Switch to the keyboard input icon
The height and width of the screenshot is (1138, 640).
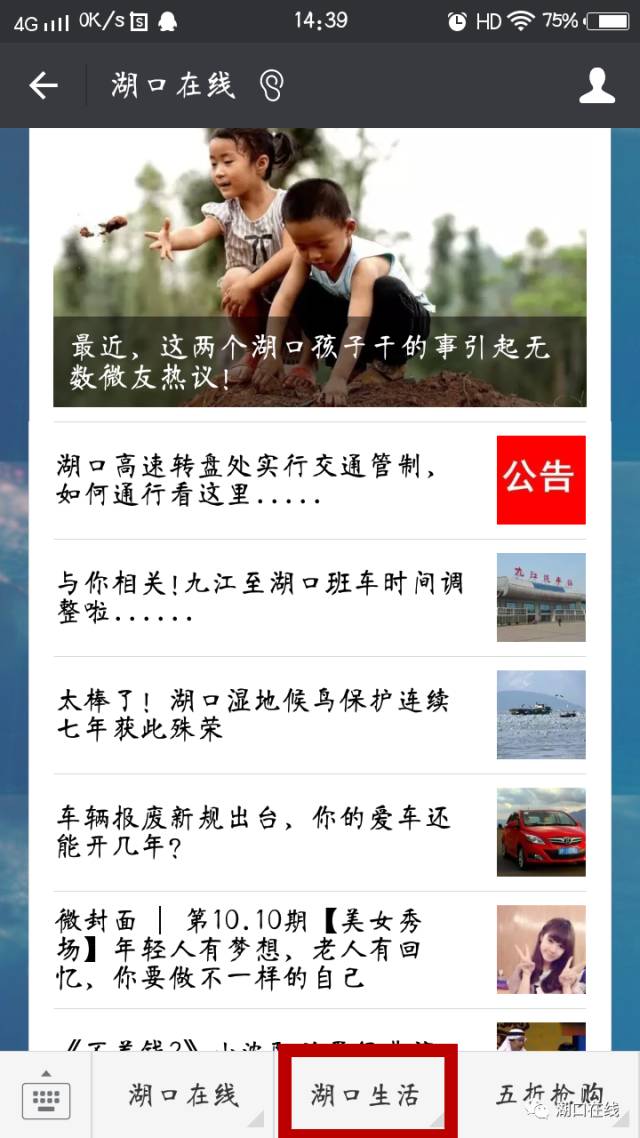click(46, 1095)
